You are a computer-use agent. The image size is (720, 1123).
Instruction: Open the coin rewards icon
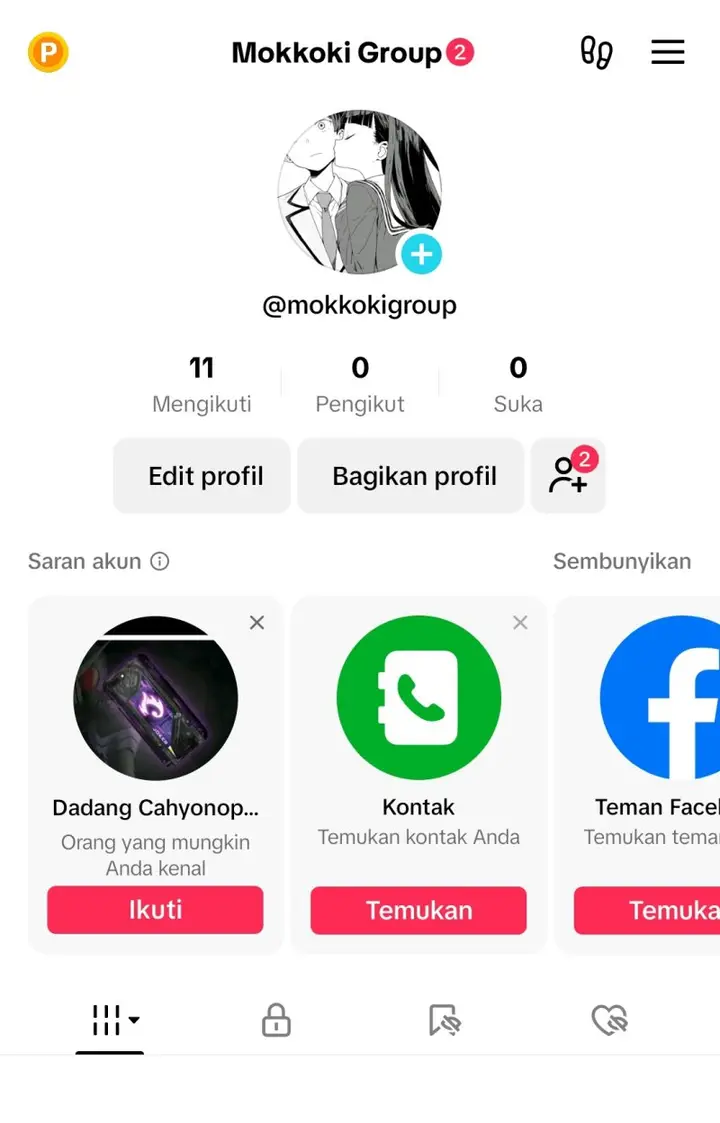tap(47, 52)
